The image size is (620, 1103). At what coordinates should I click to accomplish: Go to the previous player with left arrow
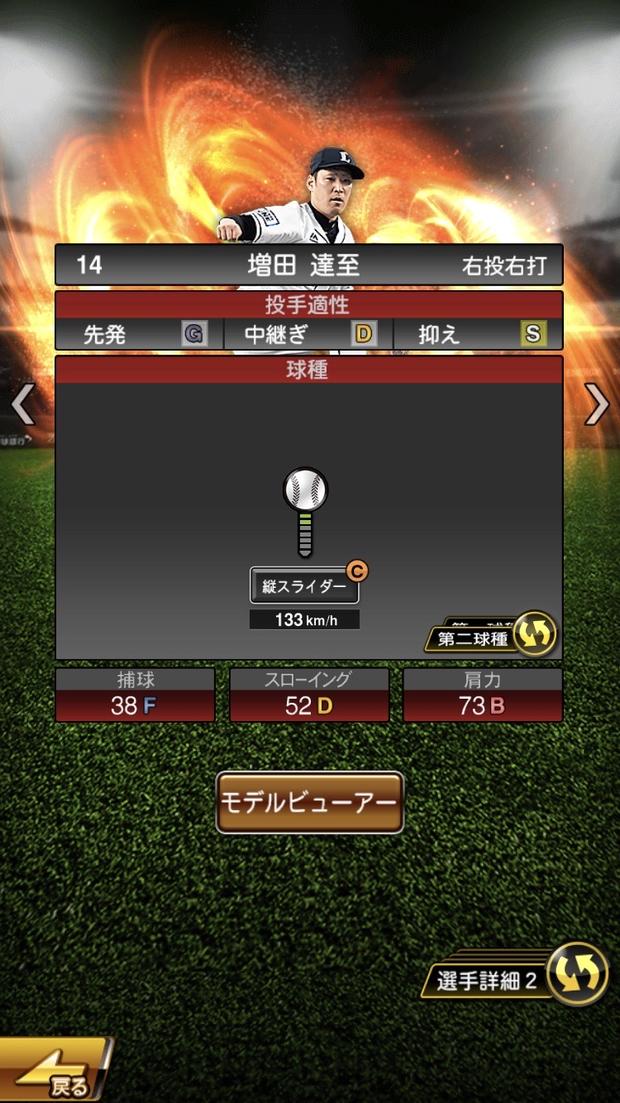22,404
